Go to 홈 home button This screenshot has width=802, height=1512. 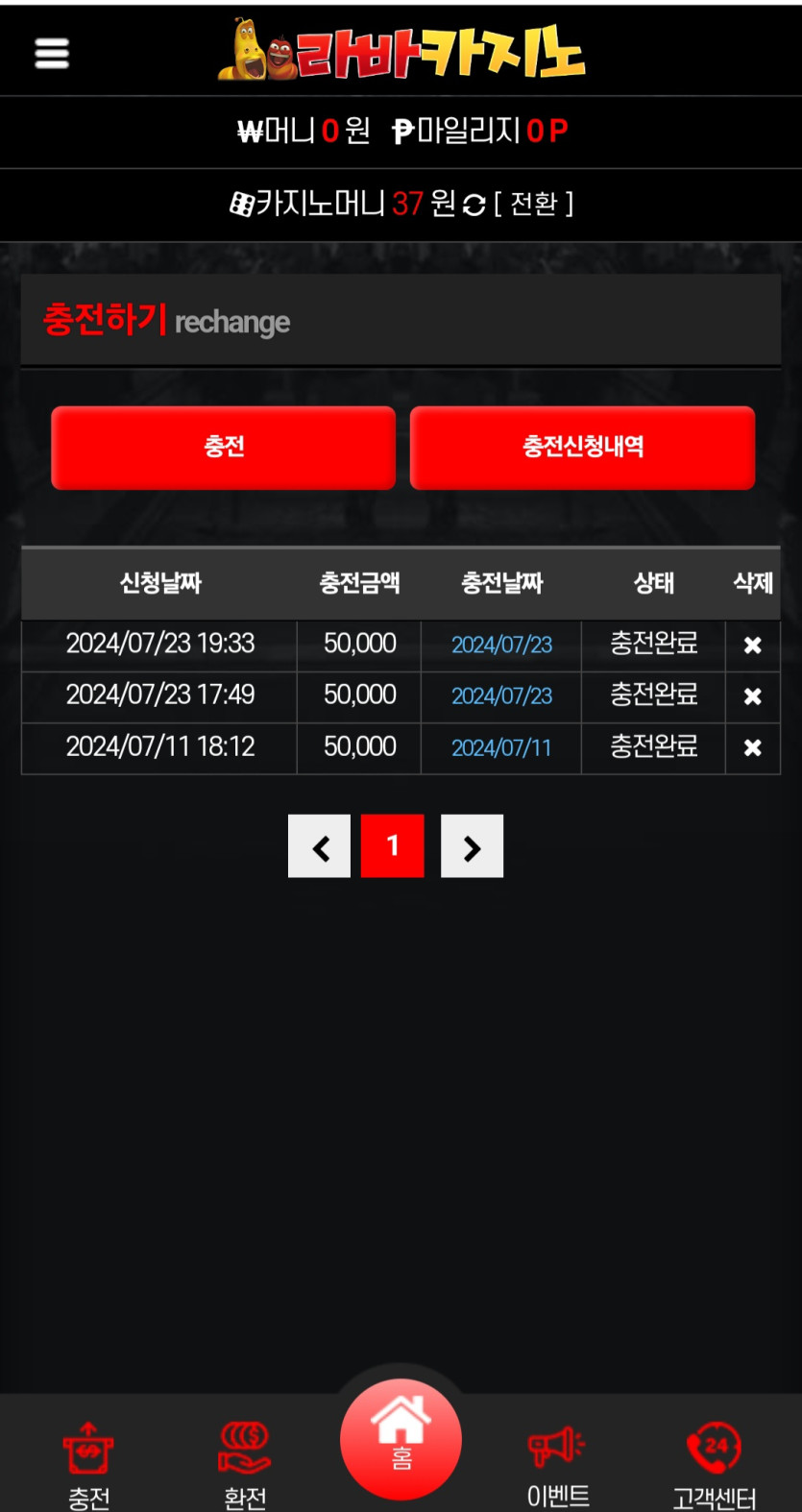pos(401,1439)
